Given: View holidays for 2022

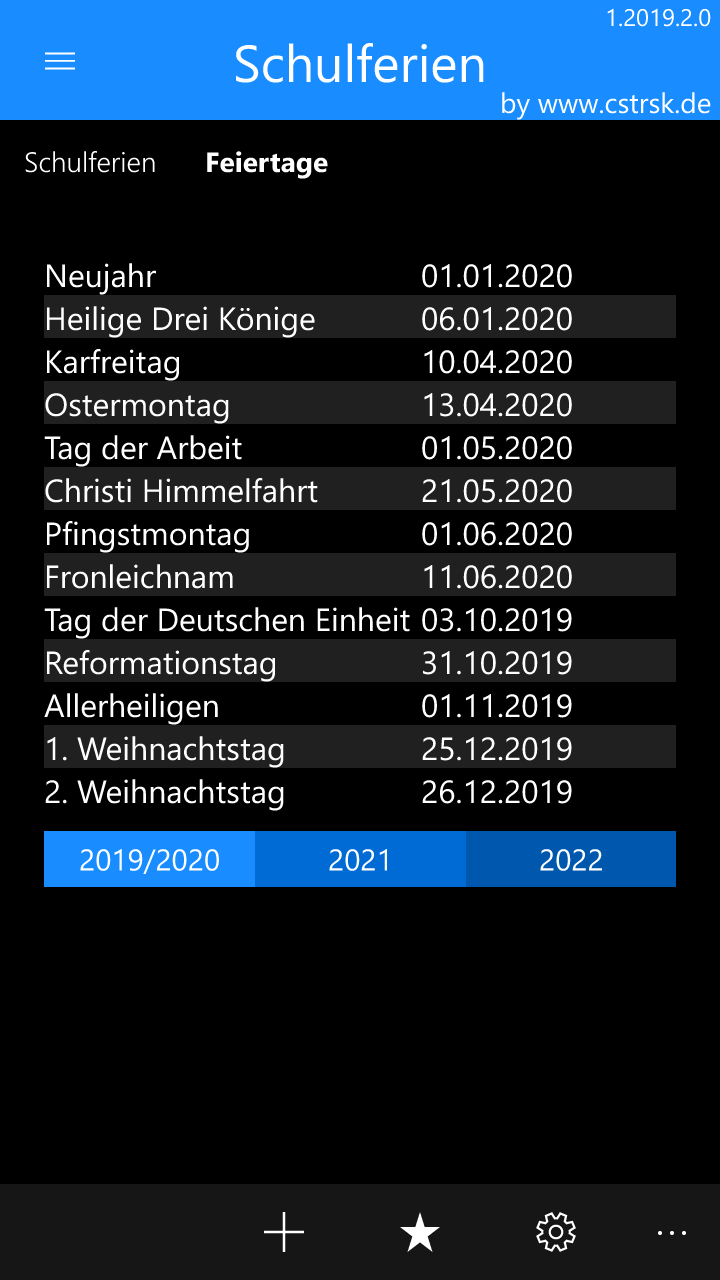Looking at the screenshot, I should [571, 860].
